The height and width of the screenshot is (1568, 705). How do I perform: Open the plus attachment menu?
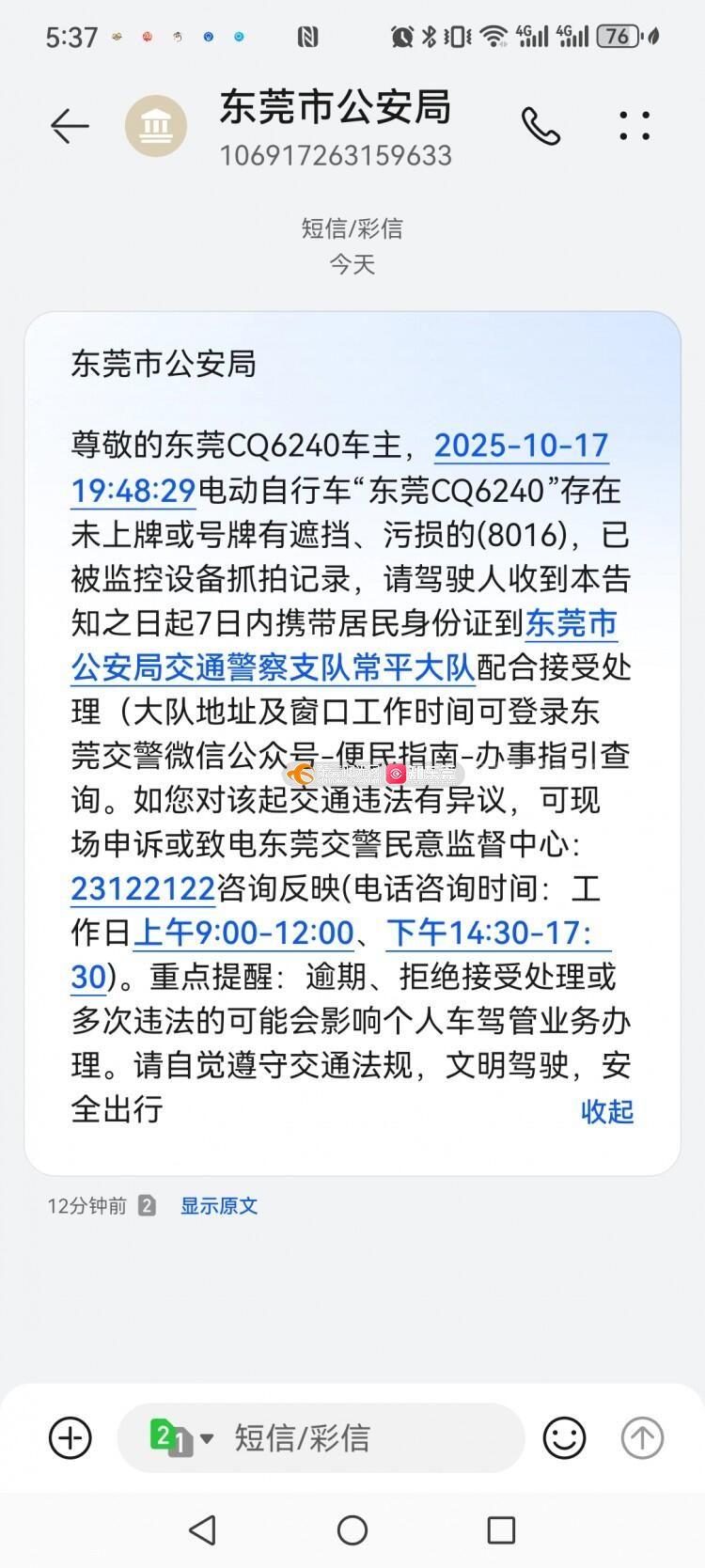point(70,1438)
